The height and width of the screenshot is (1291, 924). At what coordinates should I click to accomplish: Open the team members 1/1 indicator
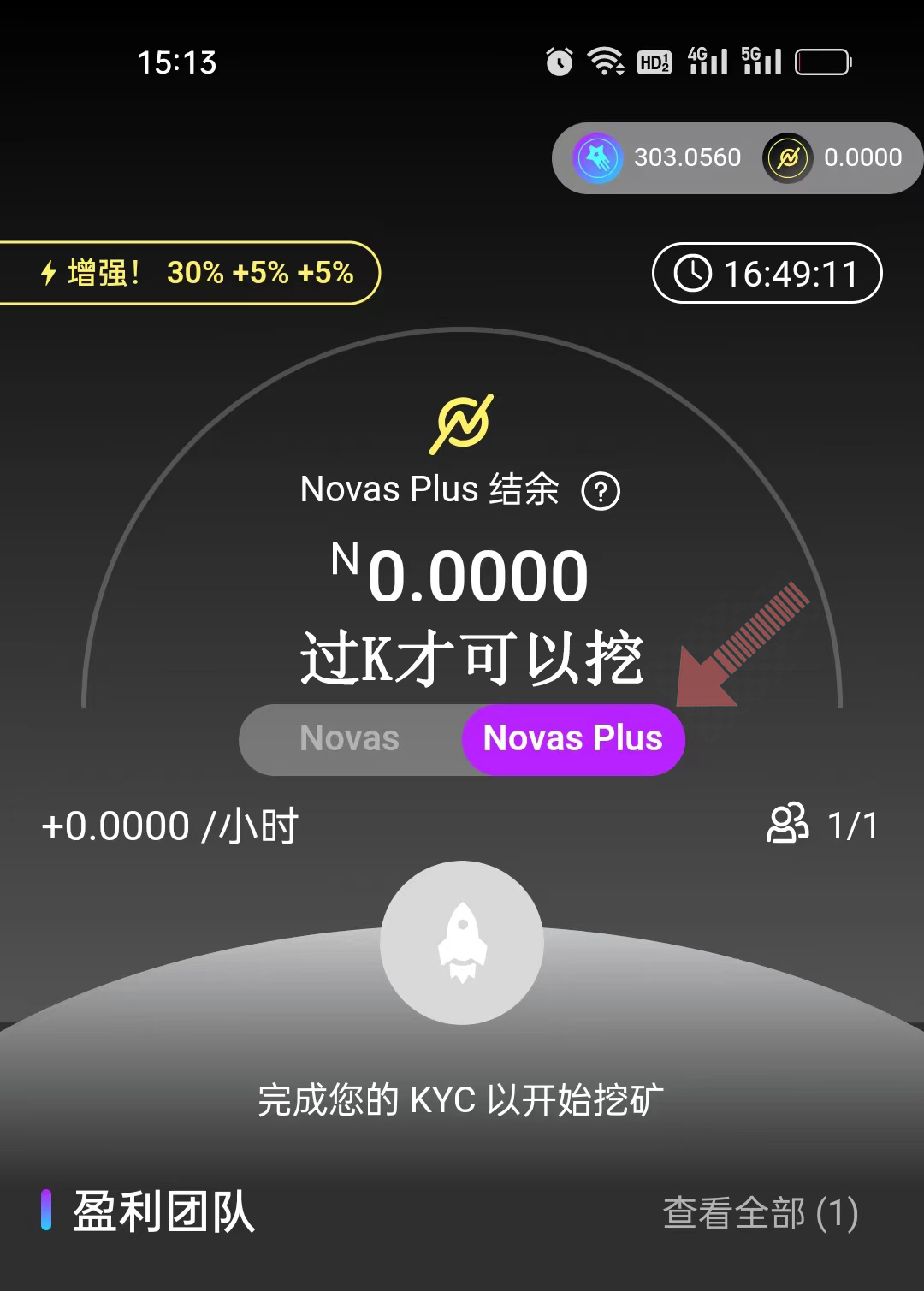coord(822,825)
